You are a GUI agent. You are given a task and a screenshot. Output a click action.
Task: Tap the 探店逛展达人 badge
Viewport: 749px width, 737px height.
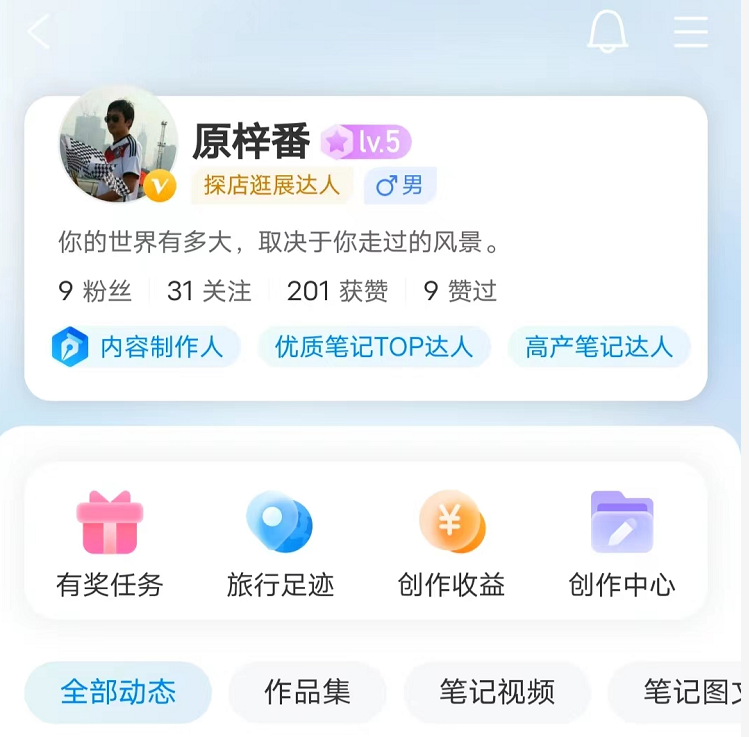(271, 185)
